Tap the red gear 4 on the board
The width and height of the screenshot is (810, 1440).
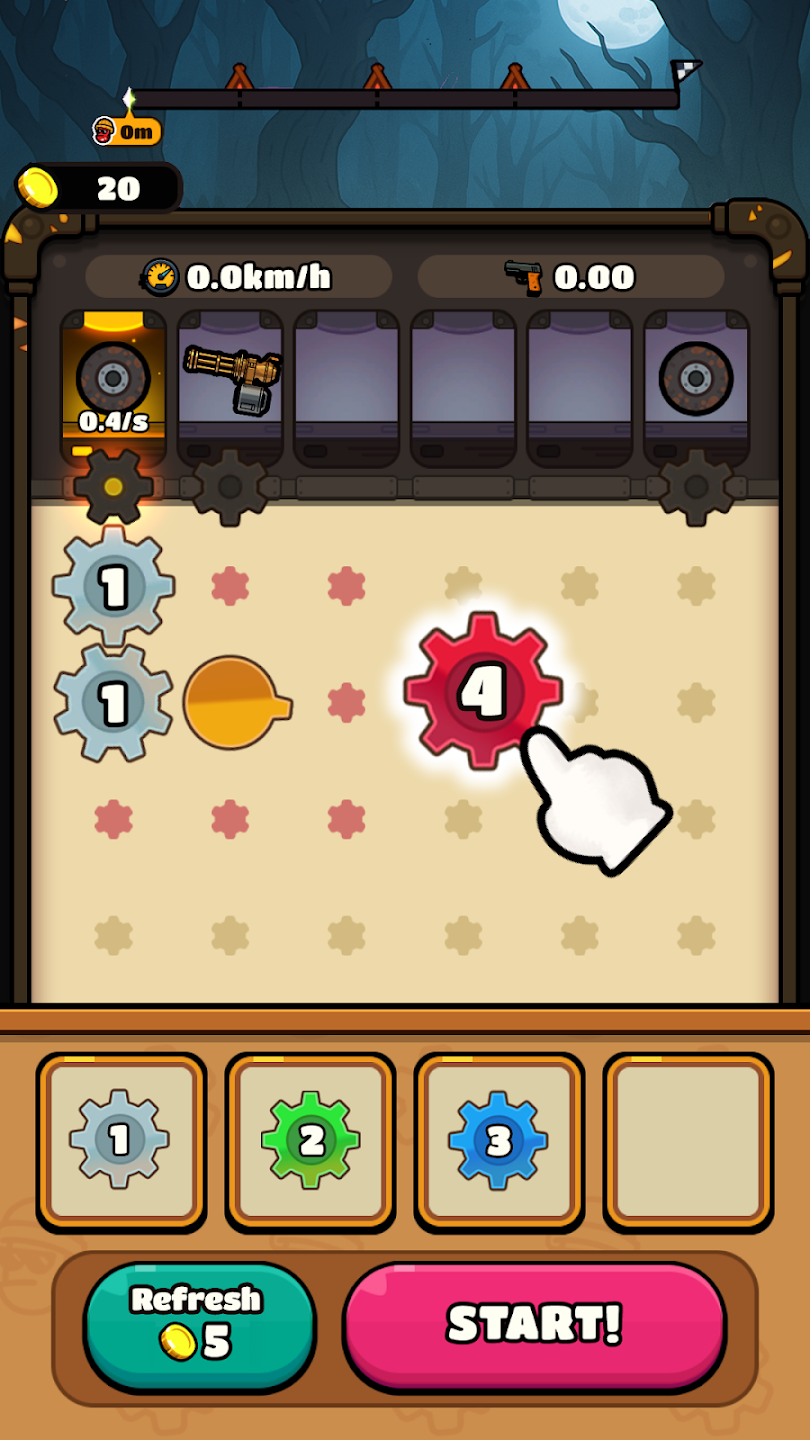tap(482, 690)
